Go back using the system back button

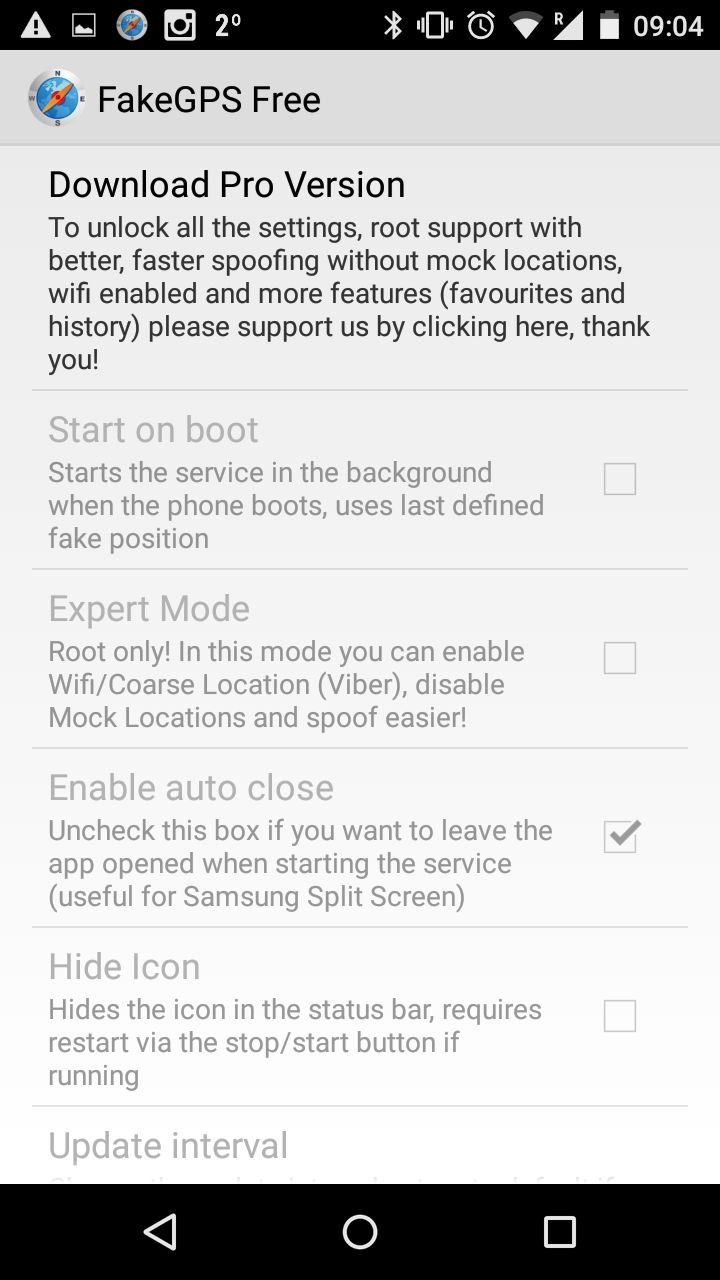[160, 1232]
